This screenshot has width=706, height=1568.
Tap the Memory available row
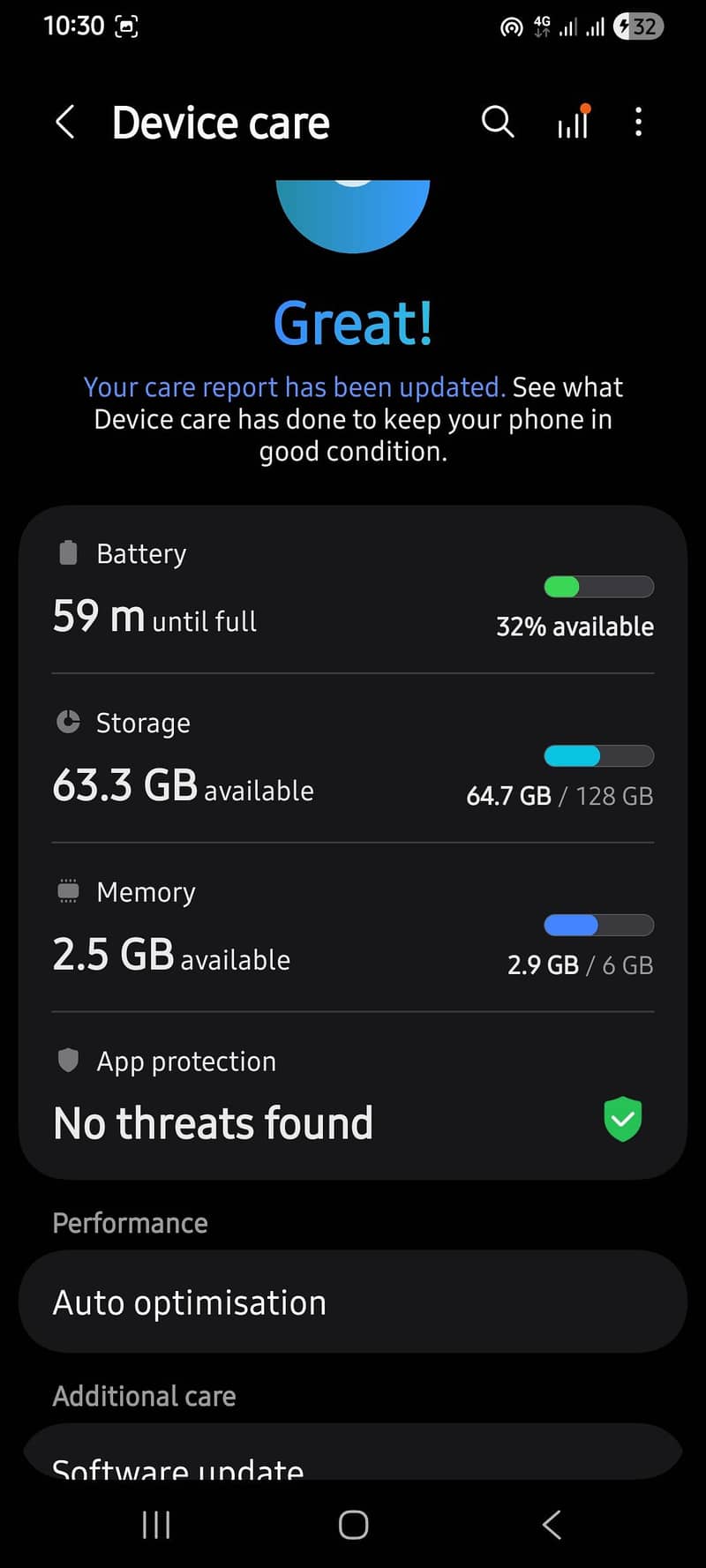[353, 930]
